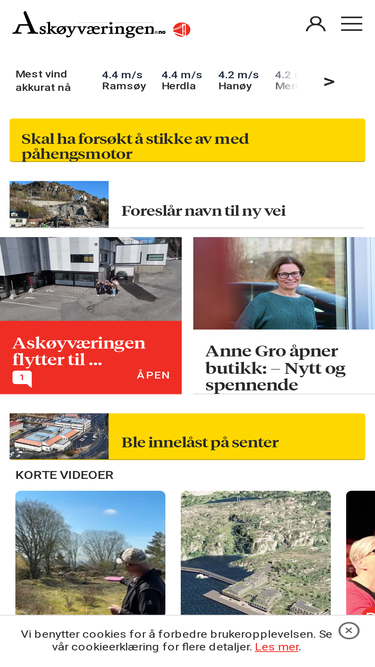Open article Ble innelåst på senter
The image size is (375, 667).
point(188,436)
